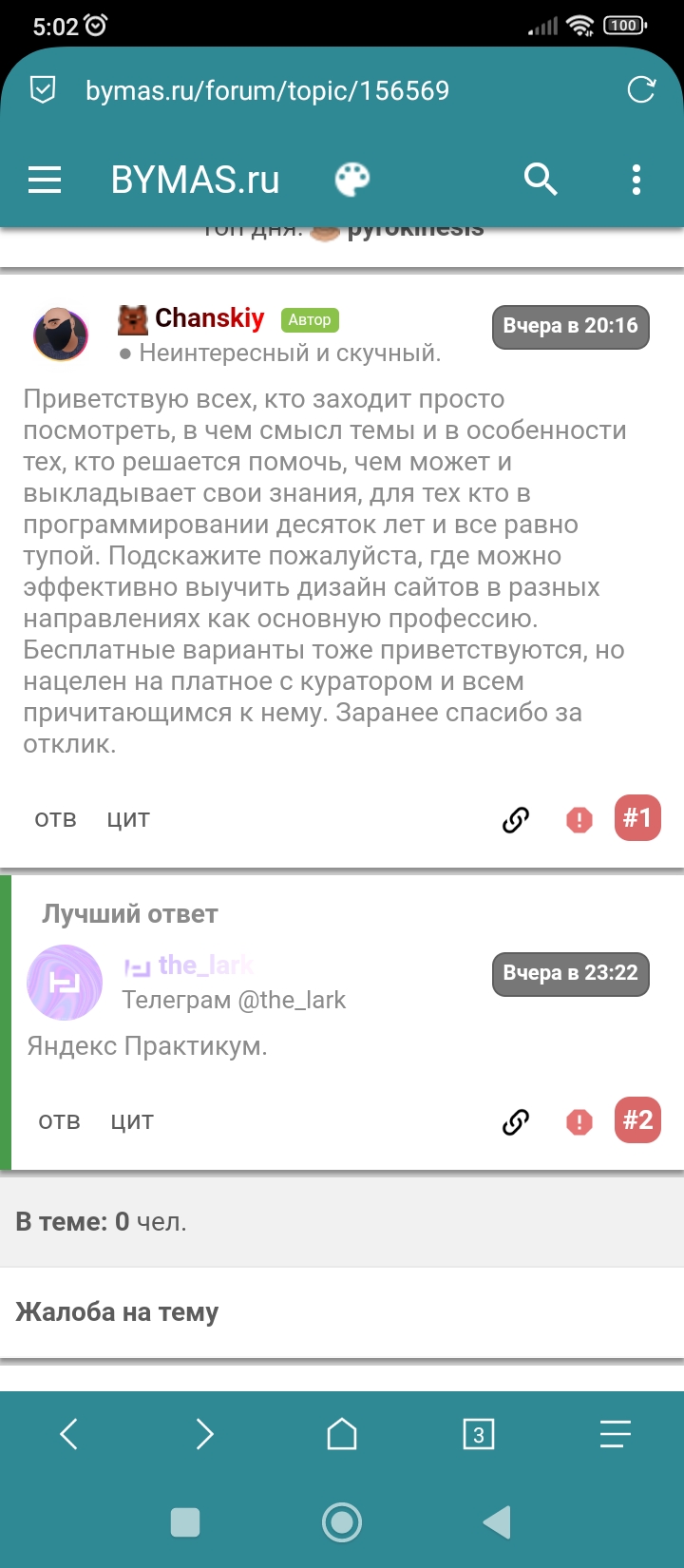This screenshot has width=684, height=1568.
Task: Go back with the system back button
Action: click(x=497, y=1522)
